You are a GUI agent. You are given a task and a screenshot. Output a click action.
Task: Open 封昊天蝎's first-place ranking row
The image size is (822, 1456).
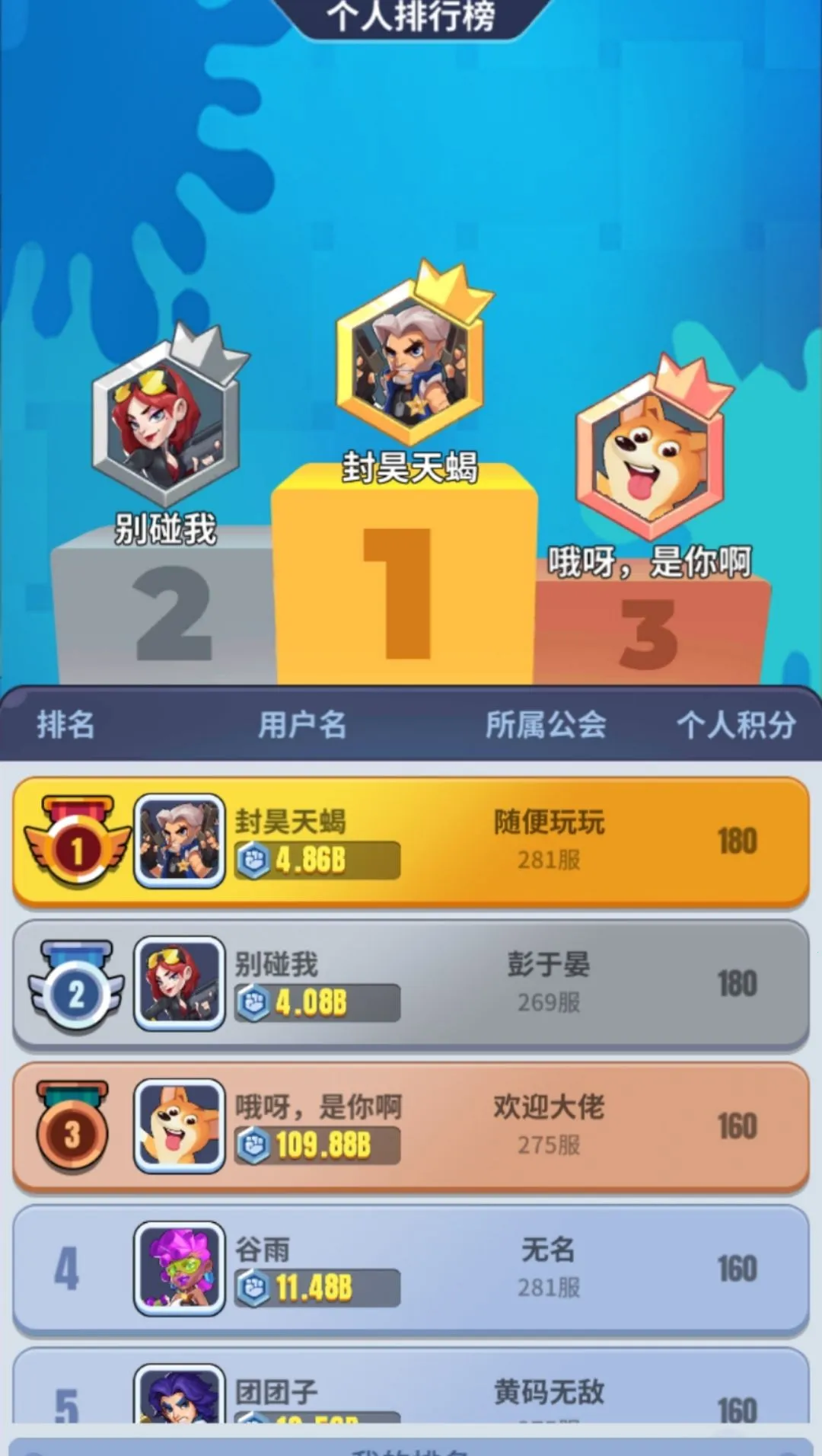tap(411, 841)
